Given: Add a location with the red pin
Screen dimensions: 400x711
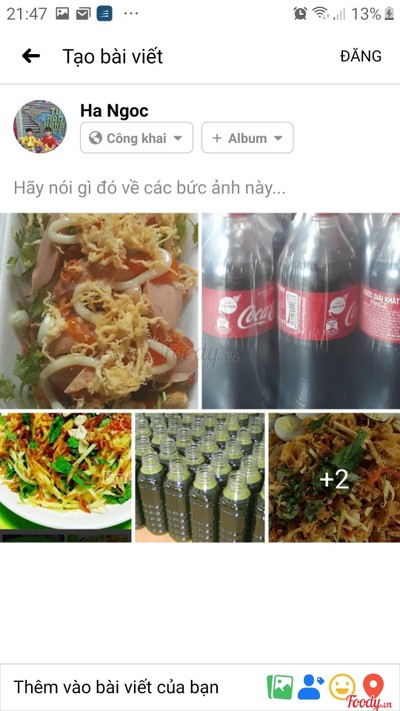Looking at the screenshot, I should (x=373, y=687).
